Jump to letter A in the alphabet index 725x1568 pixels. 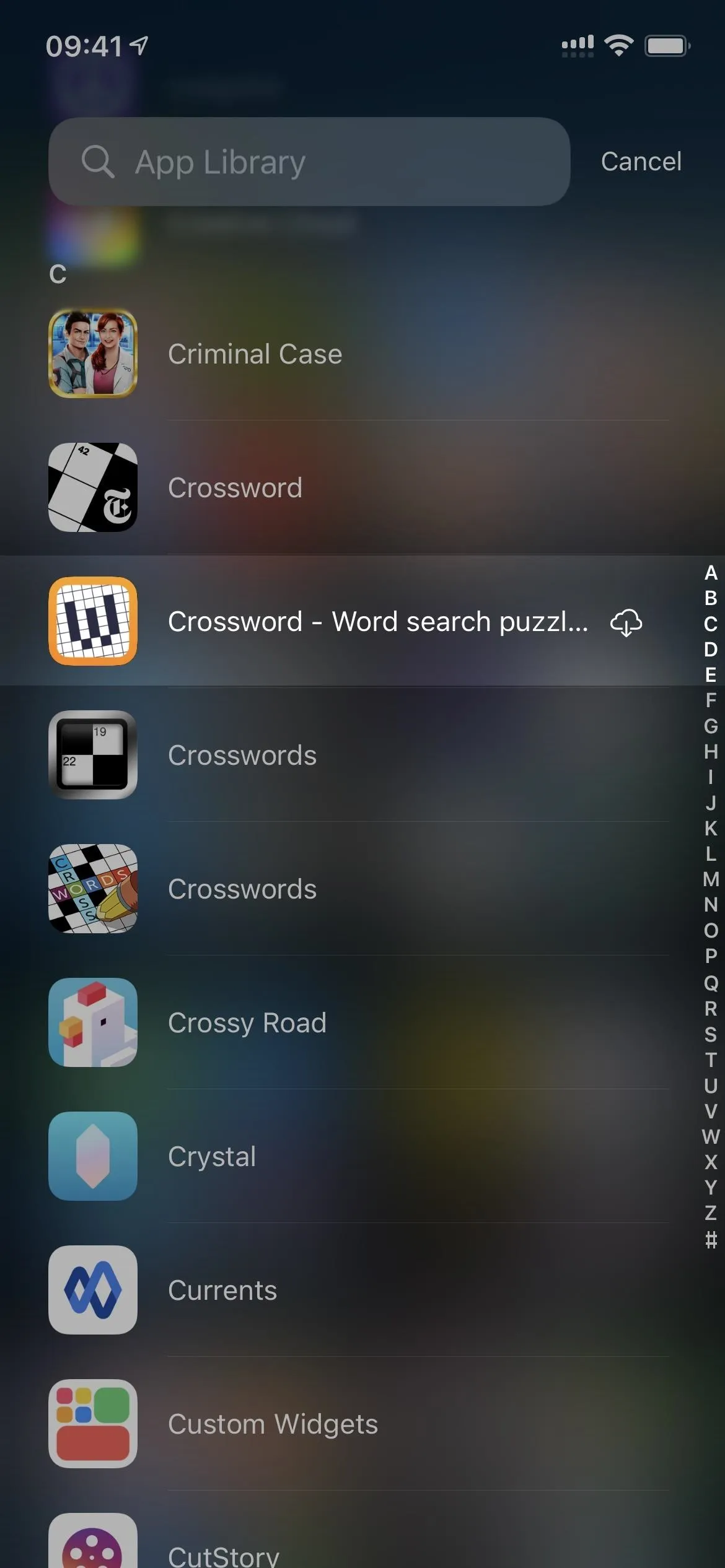711,573
